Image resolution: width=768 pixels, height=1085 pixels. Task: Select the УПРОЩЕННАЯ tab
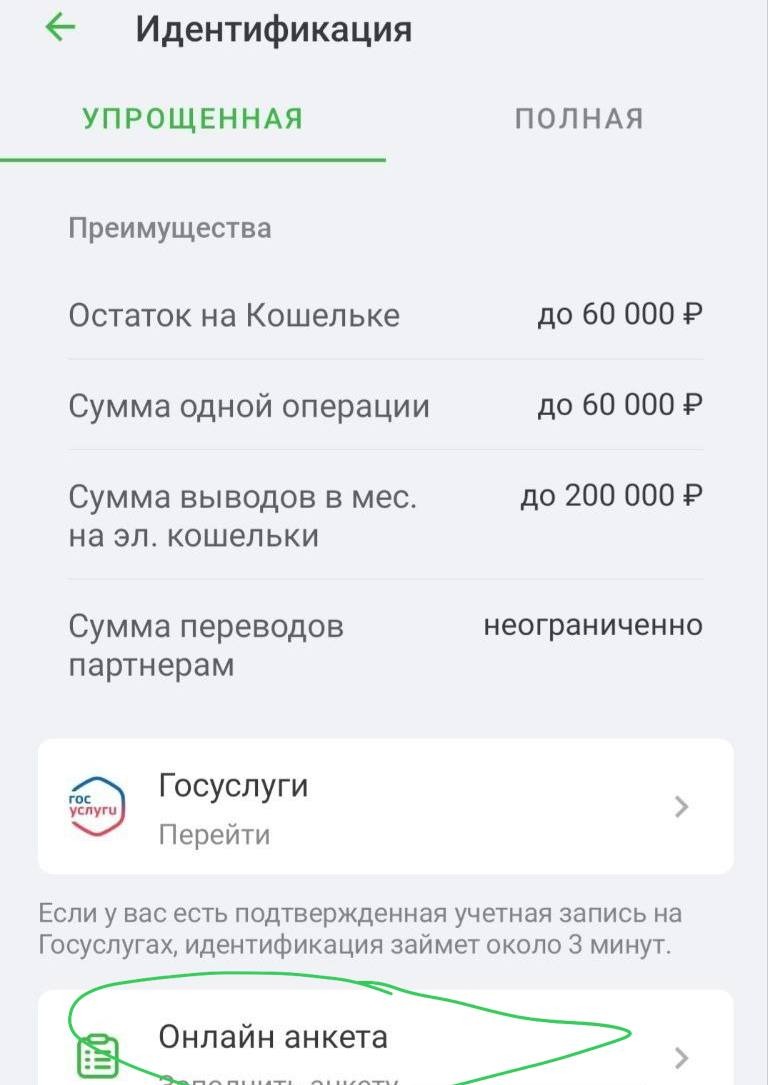pos(192,119)
